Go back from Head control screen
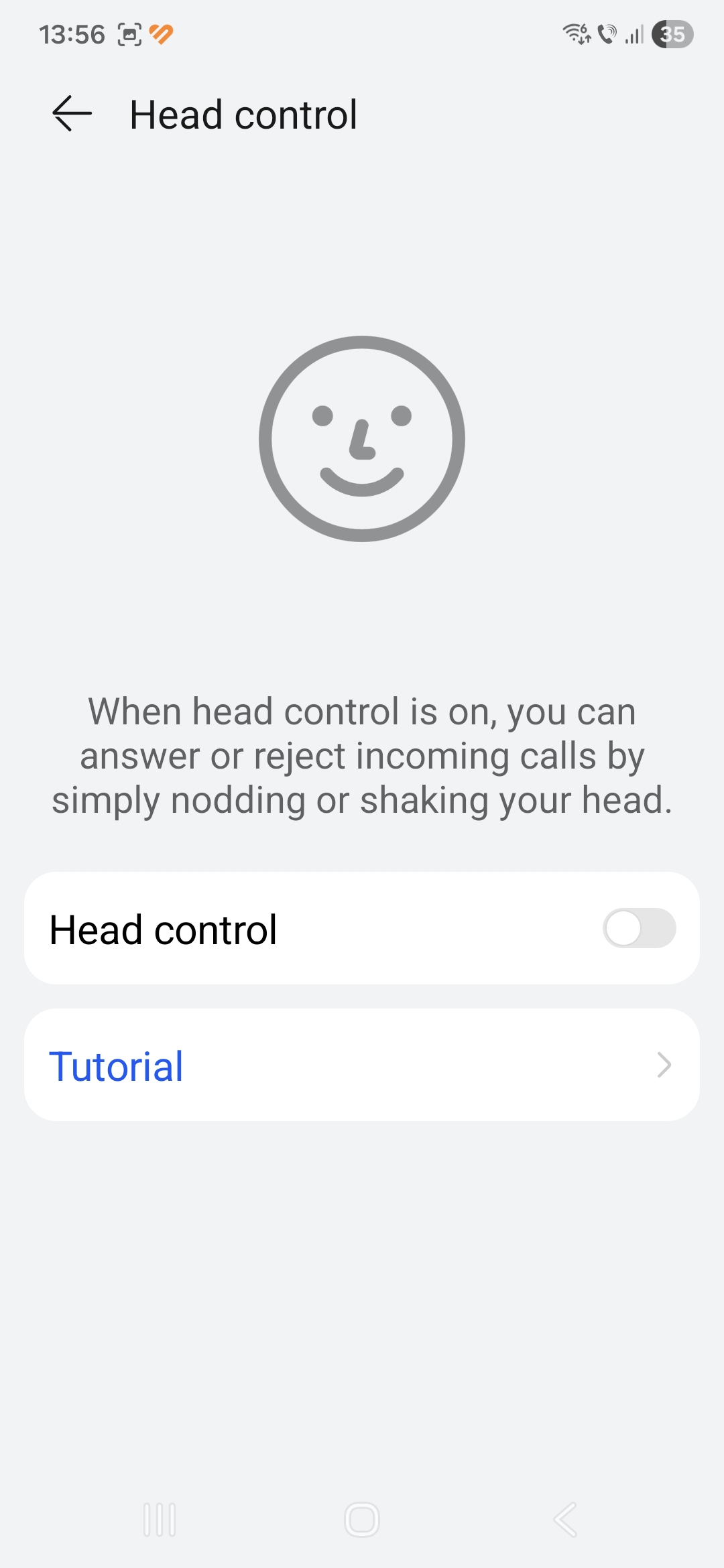 point(72,114)
